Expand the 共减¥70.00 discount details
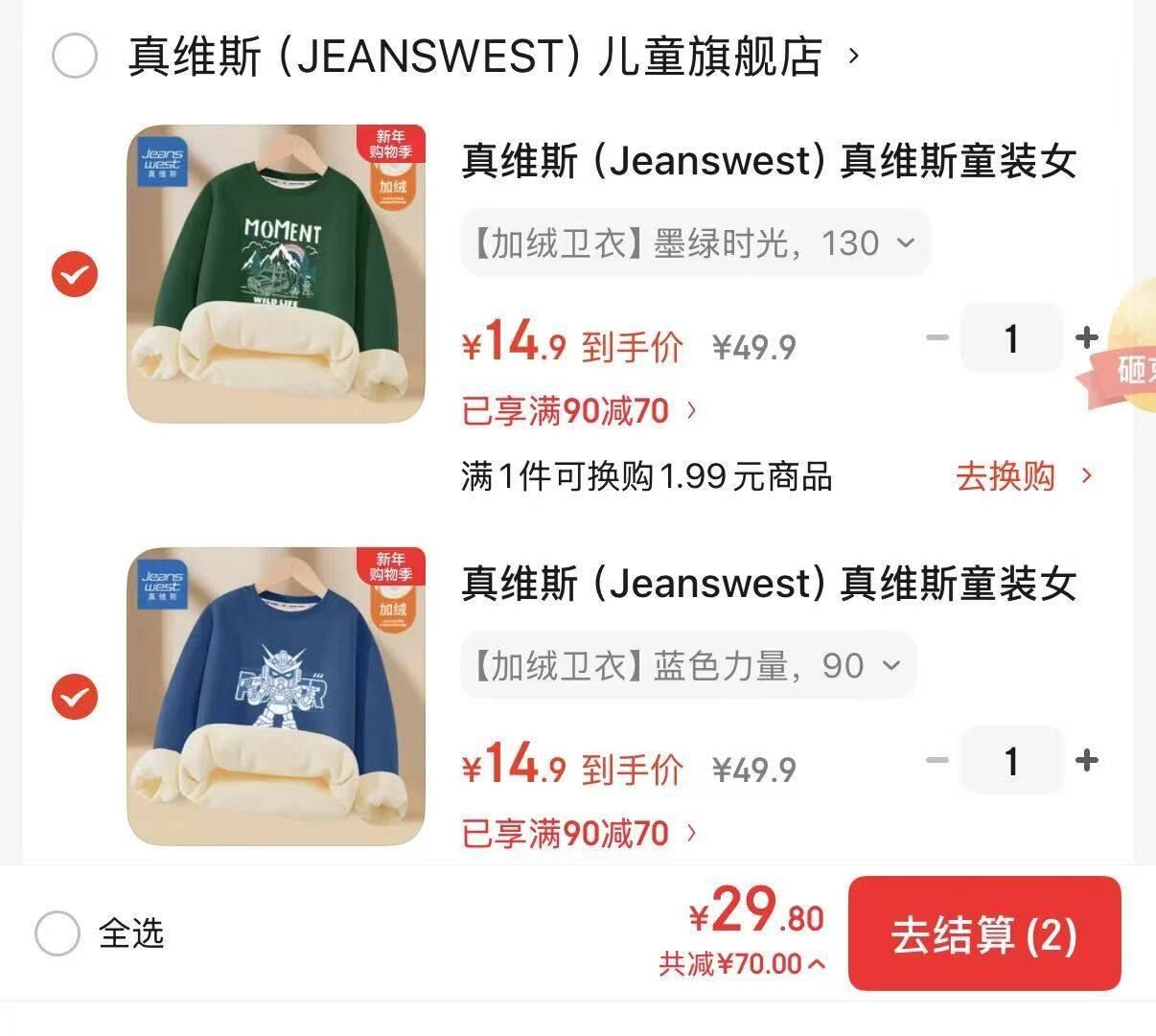Screen dimensions: 1156x1036 (x=742, y=964)
